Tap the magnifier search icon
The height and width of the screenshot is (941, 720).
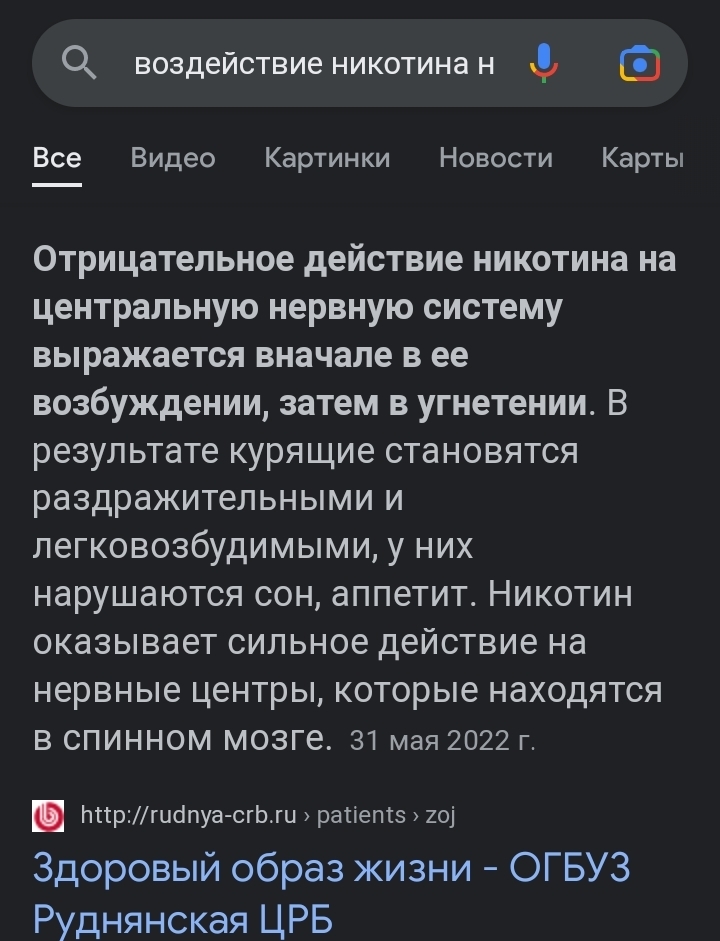tap(79, 65)
